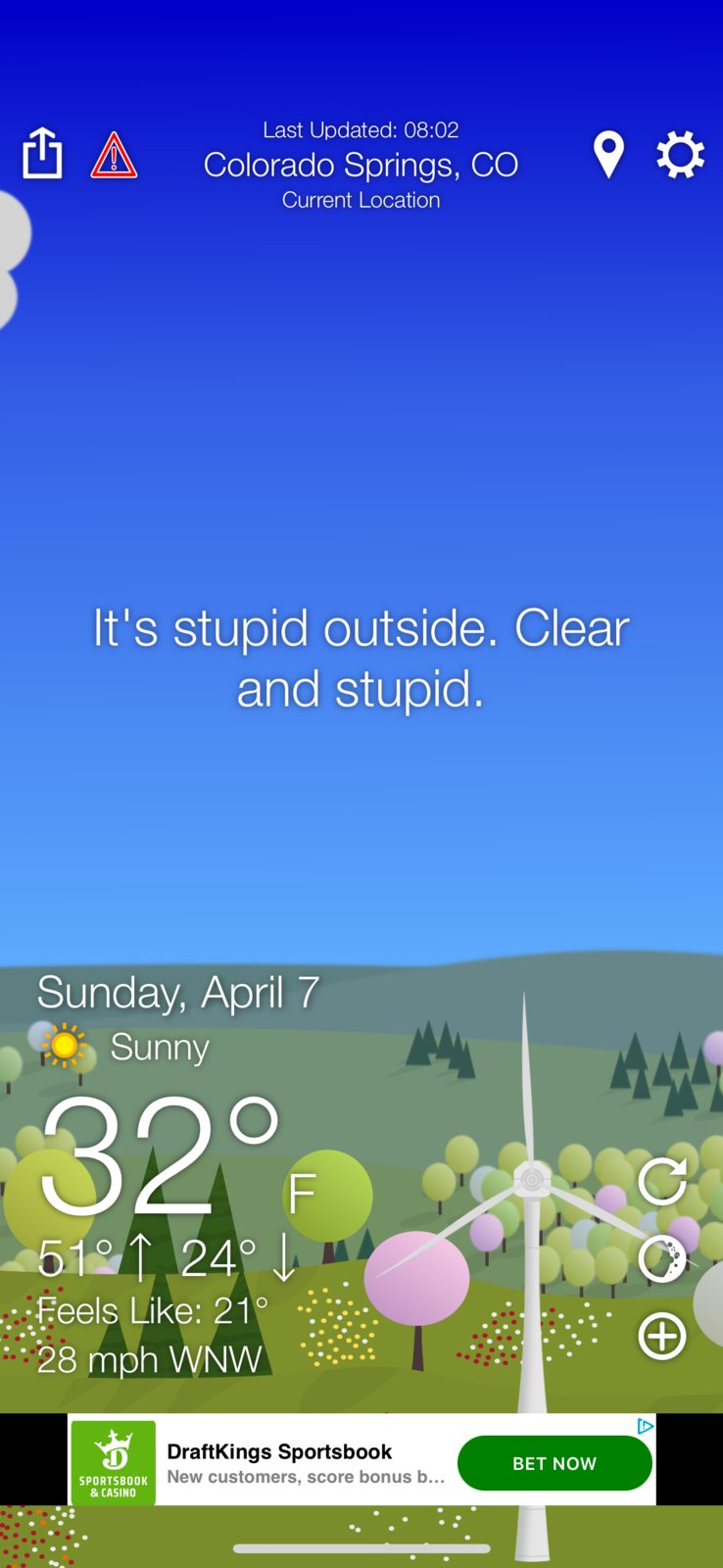Open the moon phase icon
This screenshot has height=1568, width=723.
tap(662, 1259)
